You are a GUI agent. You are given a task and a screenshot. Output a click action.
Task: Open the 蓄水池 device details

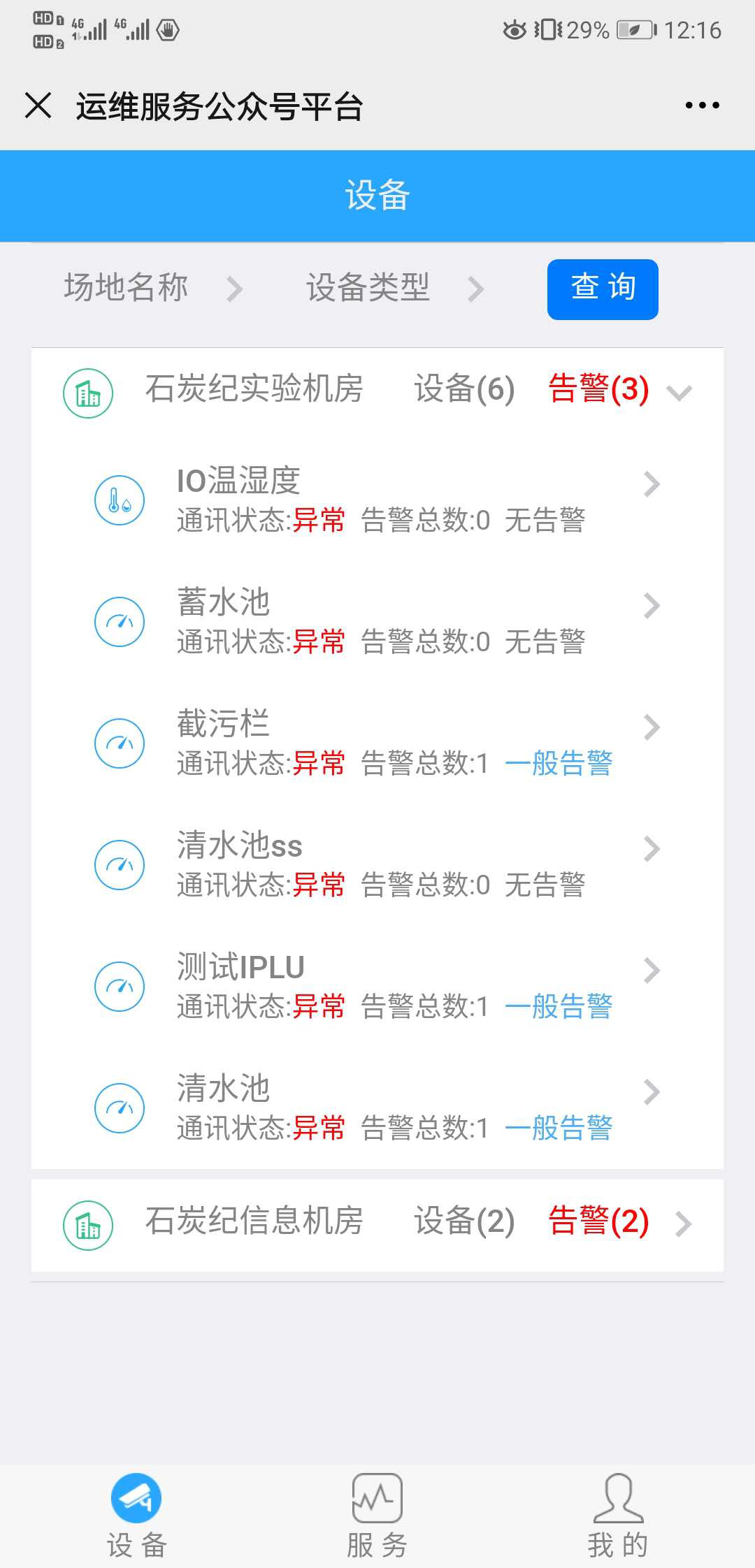[x=377, y=622]
